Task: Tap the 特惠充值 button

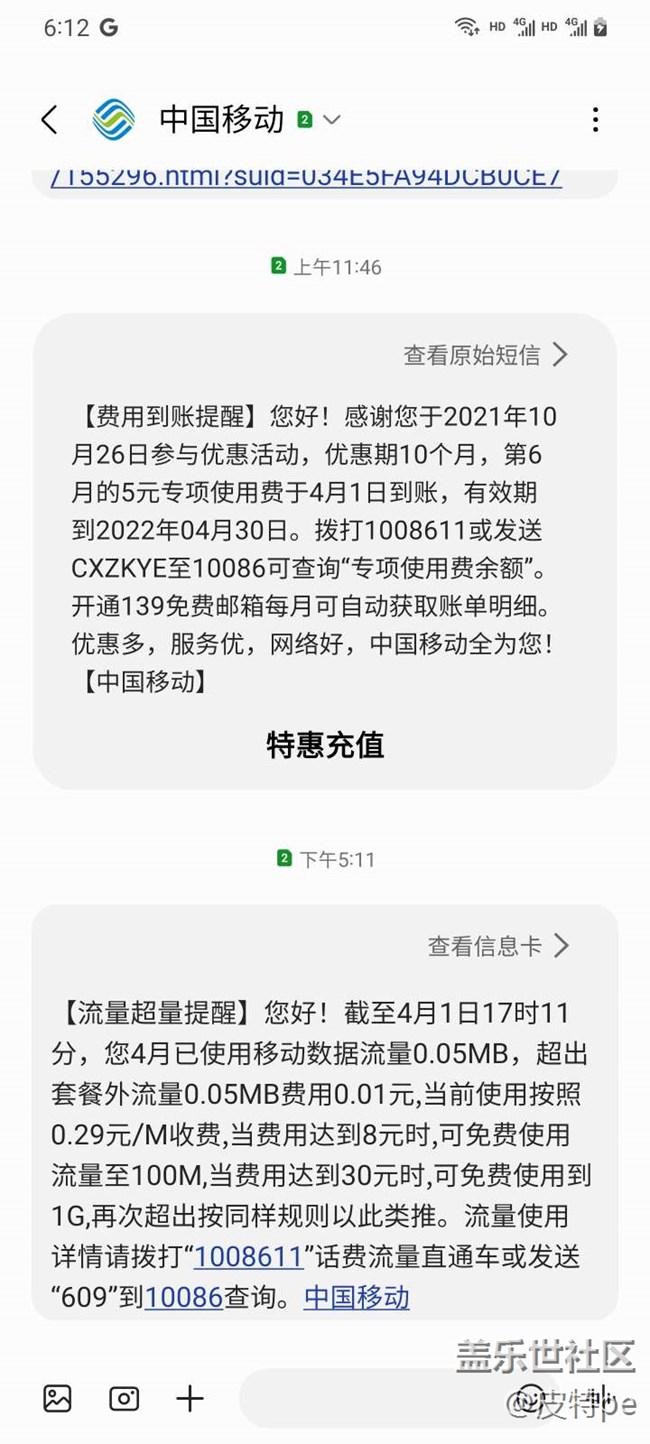Action: (x=325, y=744)
